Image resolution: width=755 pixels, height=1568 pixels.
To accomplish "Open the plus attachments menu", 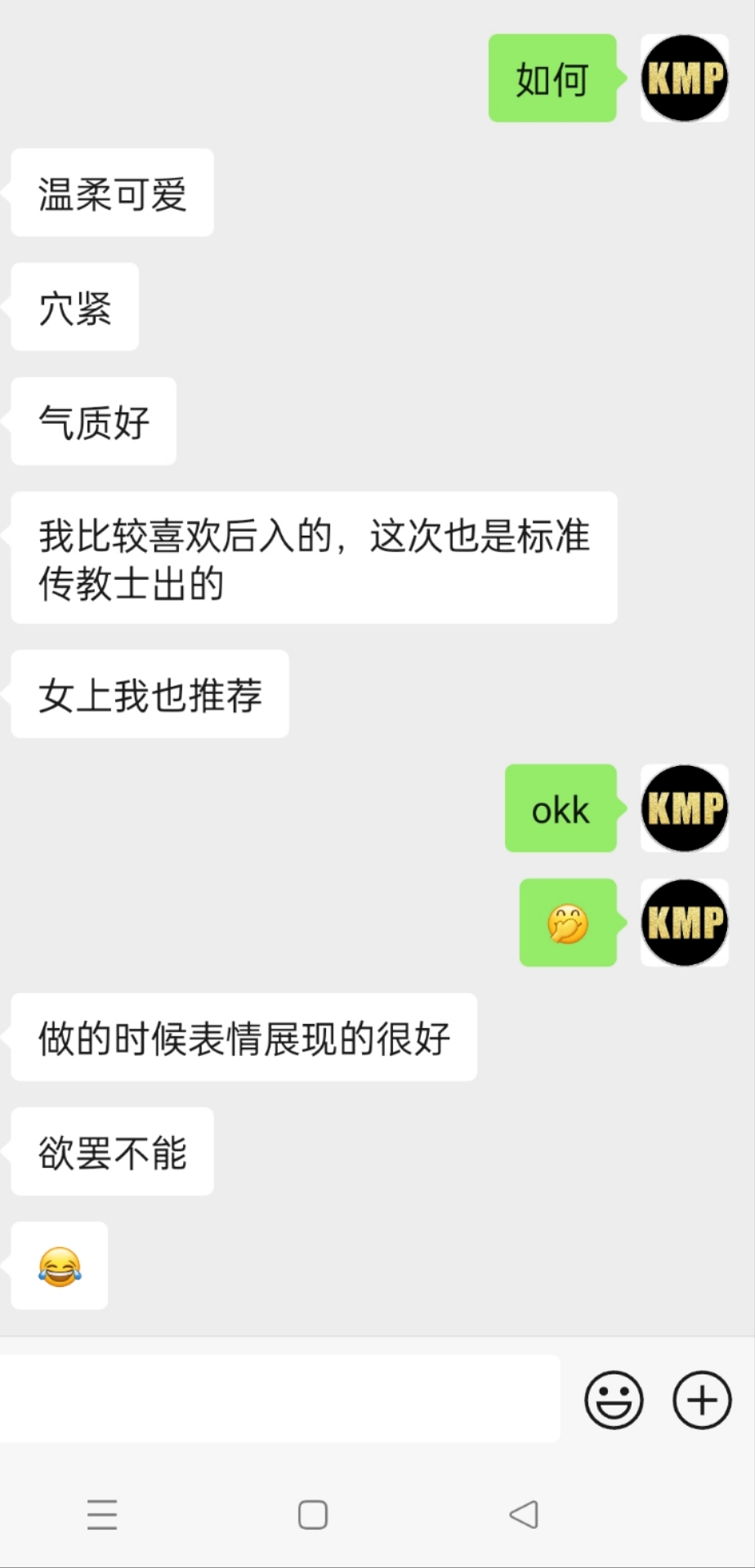I will (701, 1400).
